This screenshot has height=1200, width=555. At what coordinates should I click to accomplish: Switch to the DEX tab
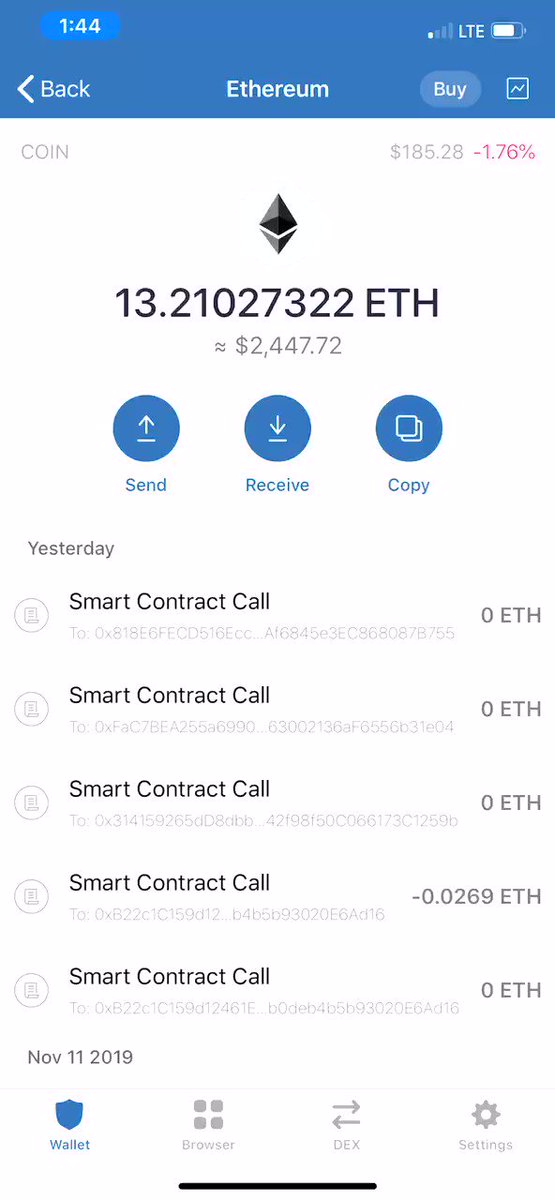pyautogui.click(x=346, y=1125)
